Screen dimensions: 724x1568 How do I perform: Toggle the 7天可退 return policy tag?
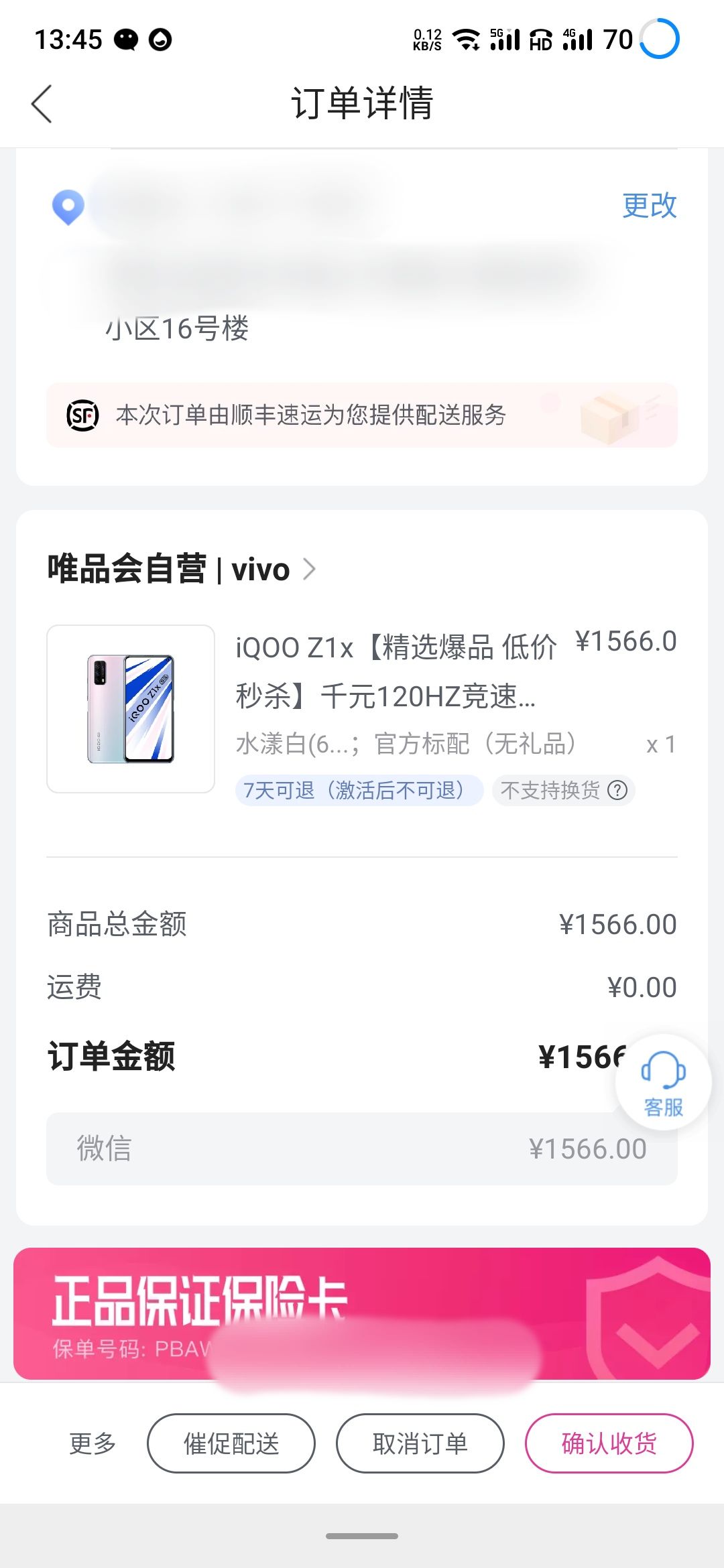point(360,791)
